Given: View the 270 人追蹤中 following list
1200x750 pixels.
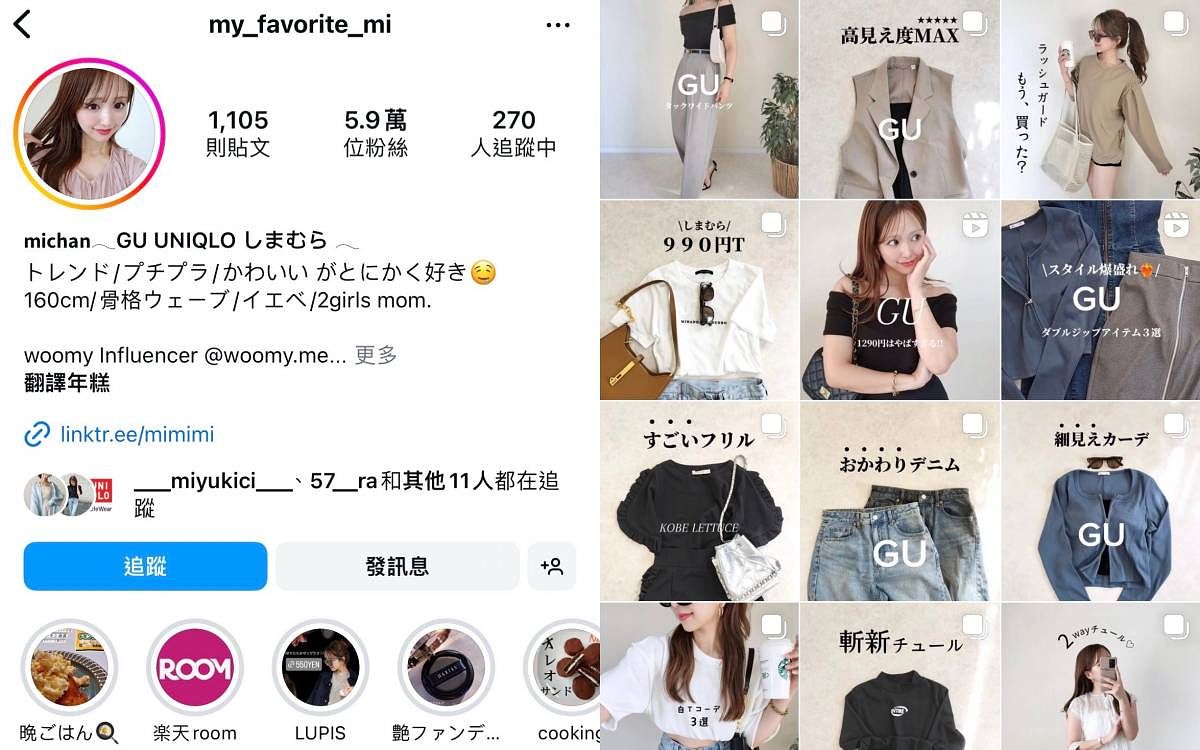Looking at the screenshot, I should 513,133.
